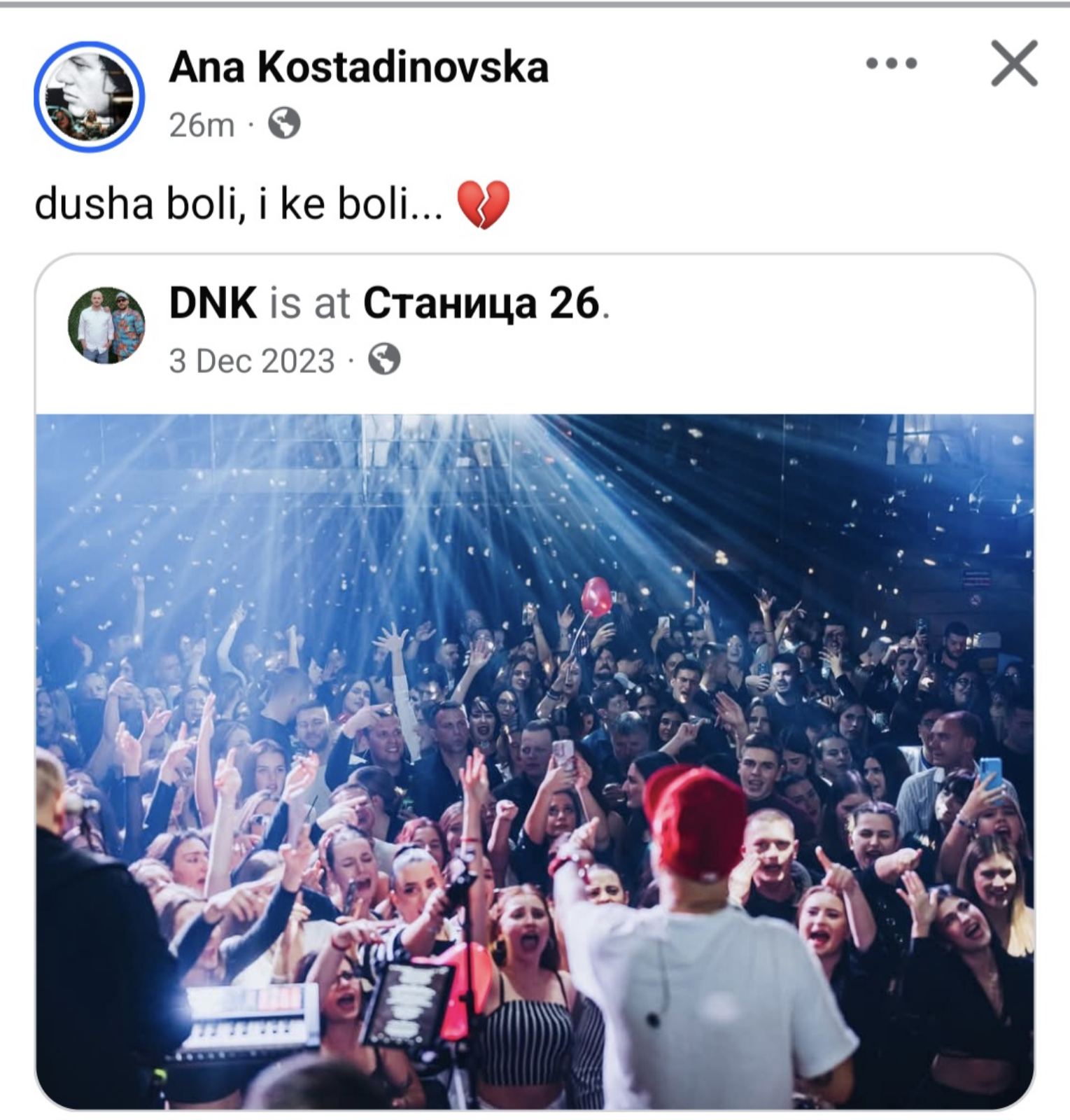The width and height of the screenshot is (1070, 1120).
Task: Open the shared concert crowd photo
Action: (x=535, y=761)
